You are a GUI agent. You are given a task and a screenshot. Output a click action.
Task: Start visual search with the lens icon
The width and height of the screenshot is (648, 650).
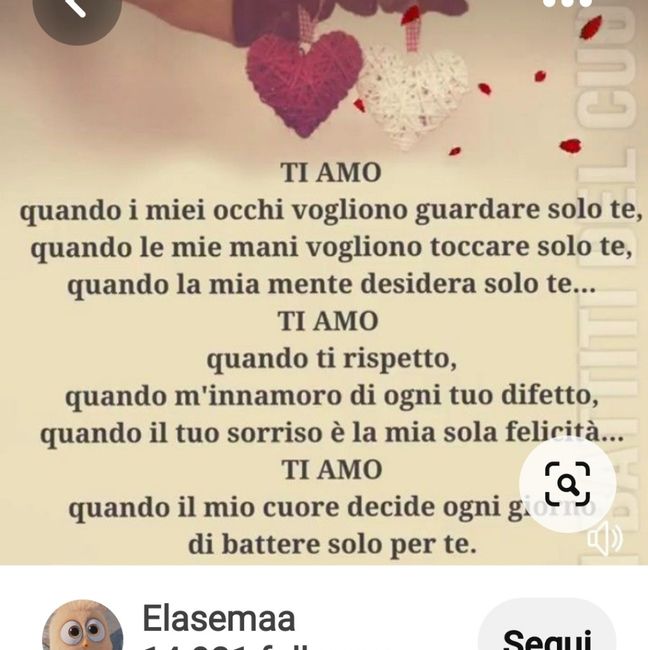pyautogui.click(x=567, y=485)
